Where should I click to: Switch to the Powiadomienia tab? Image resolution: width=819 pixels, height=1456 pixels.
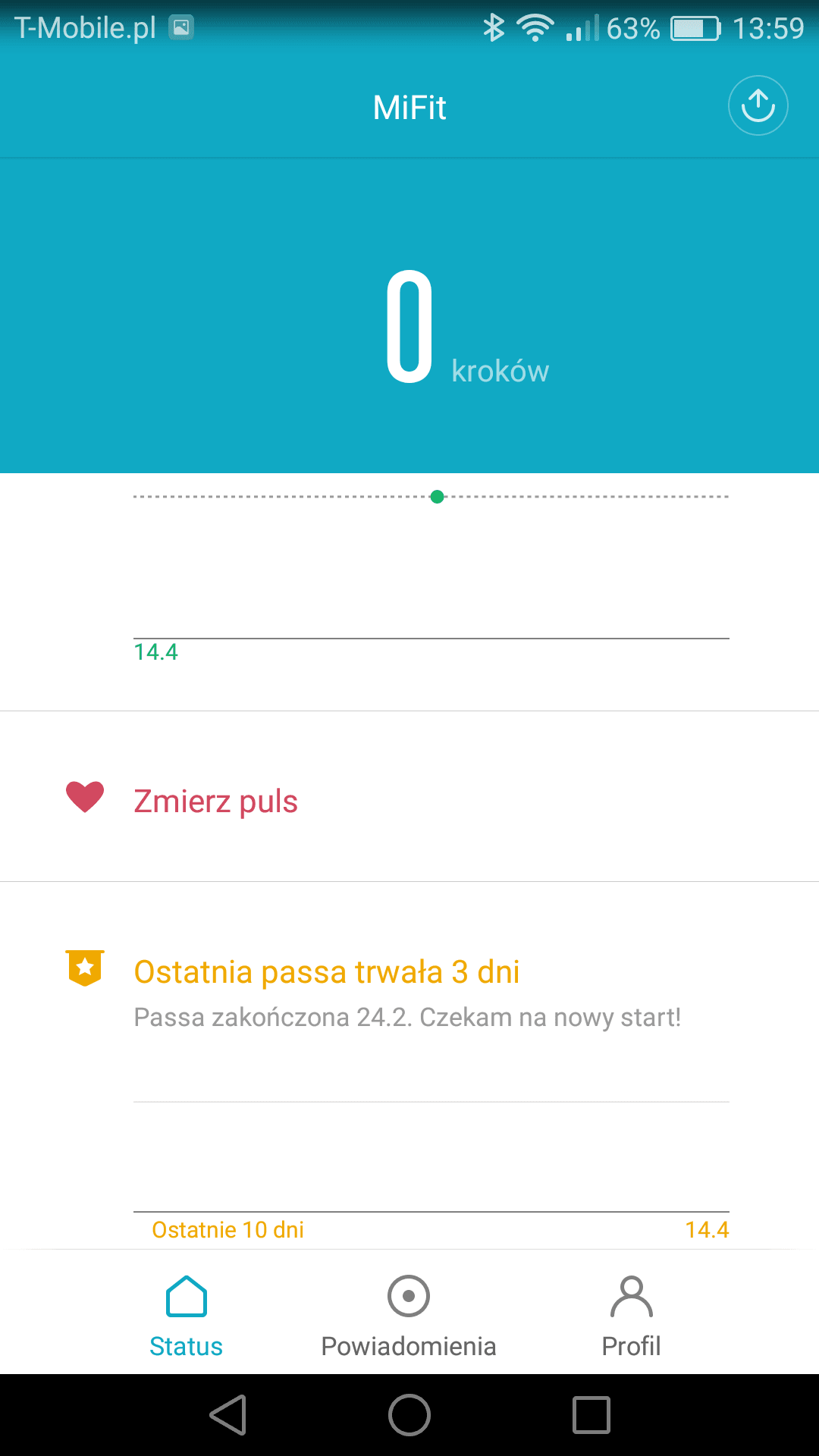click(x=409, y=1316)
